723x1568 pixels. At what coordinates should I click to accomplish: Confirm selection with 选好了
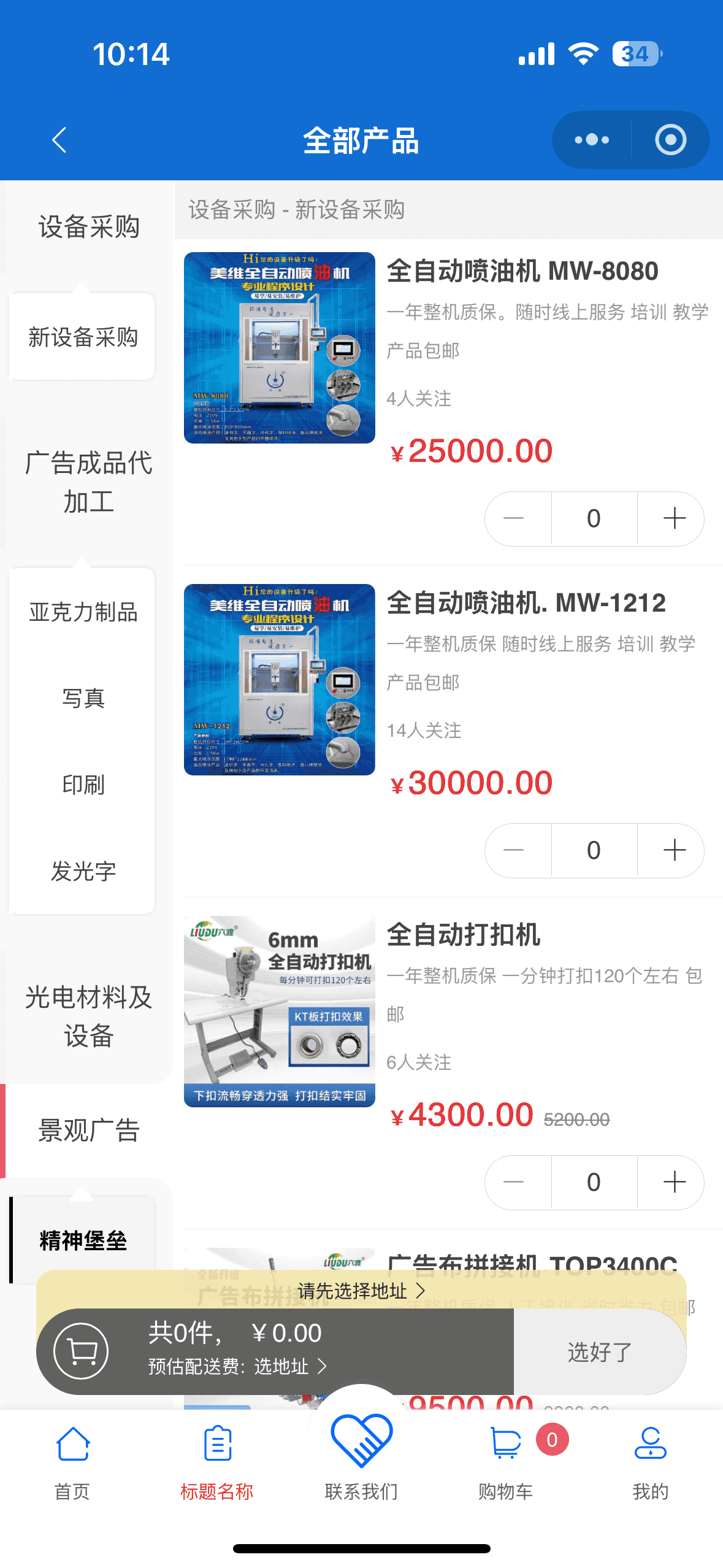click(x=599, y=1352)
